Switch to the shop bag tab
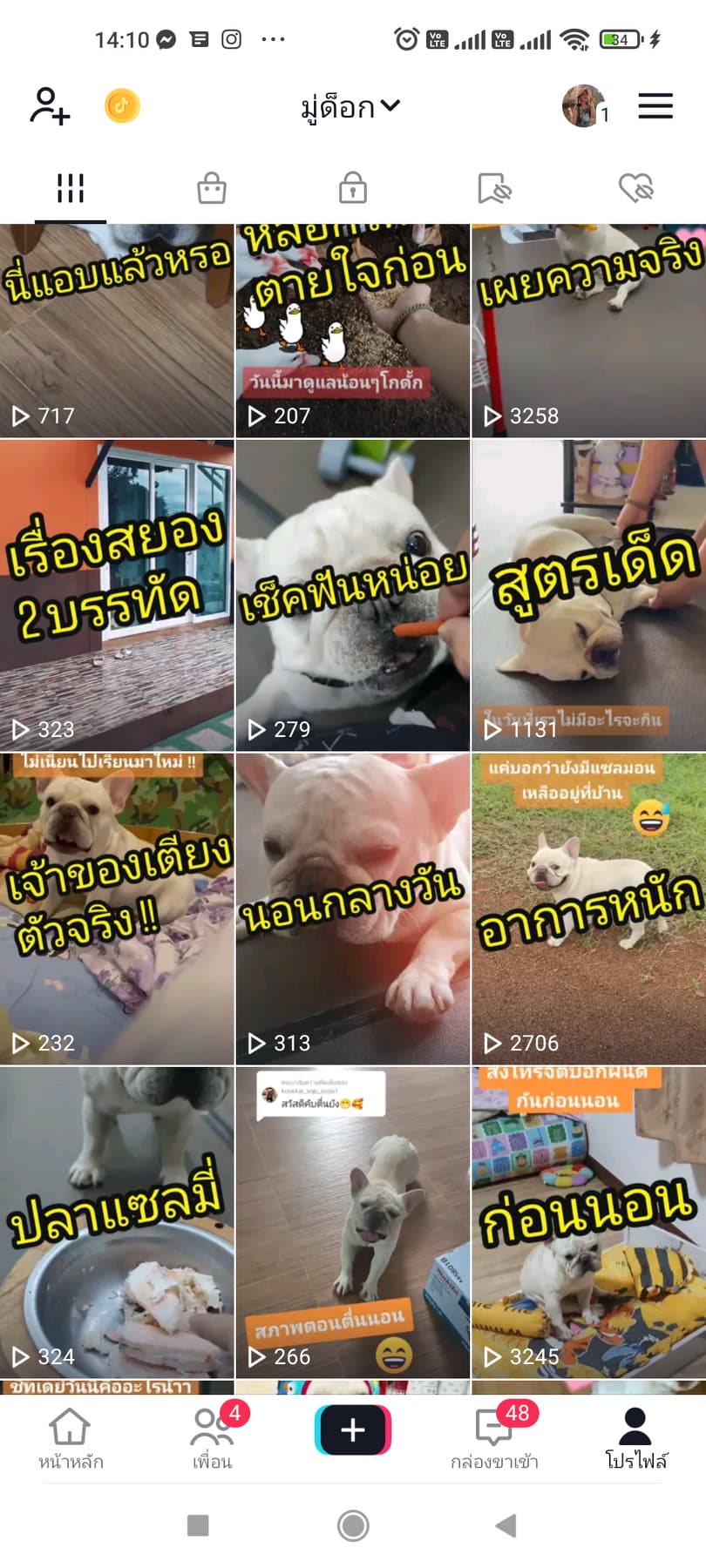The image size is (706, 1568). tap(212, 187)
